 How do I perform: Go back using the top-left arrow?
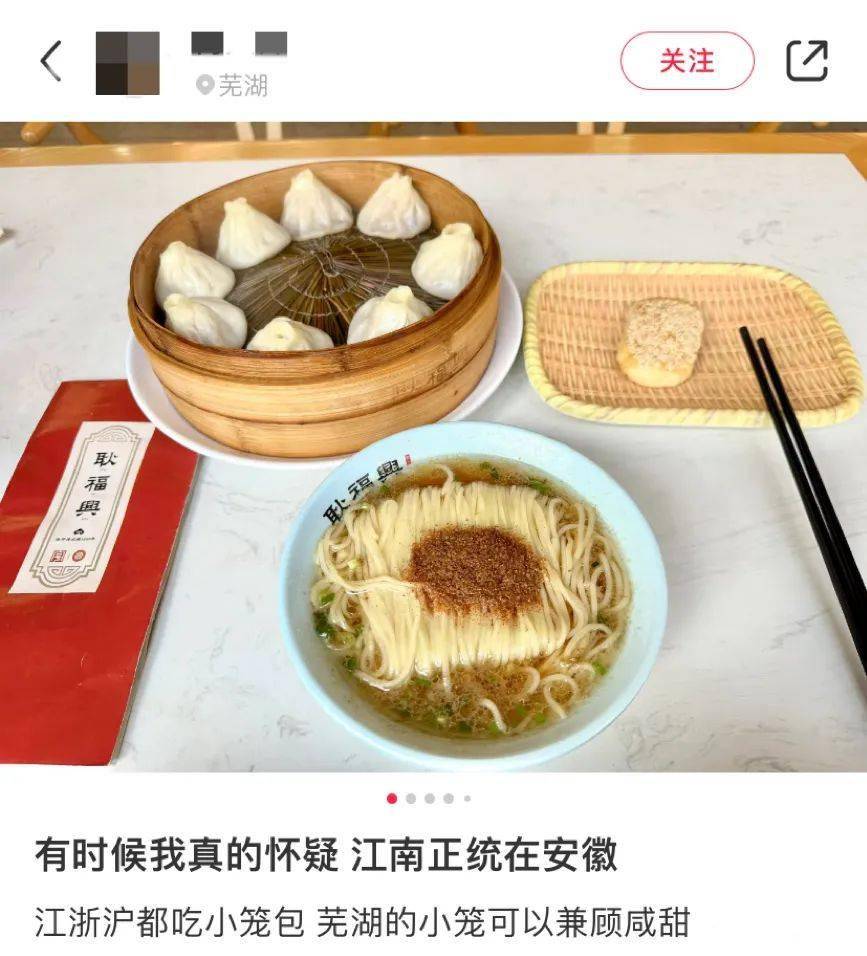(x=51, y=62)
